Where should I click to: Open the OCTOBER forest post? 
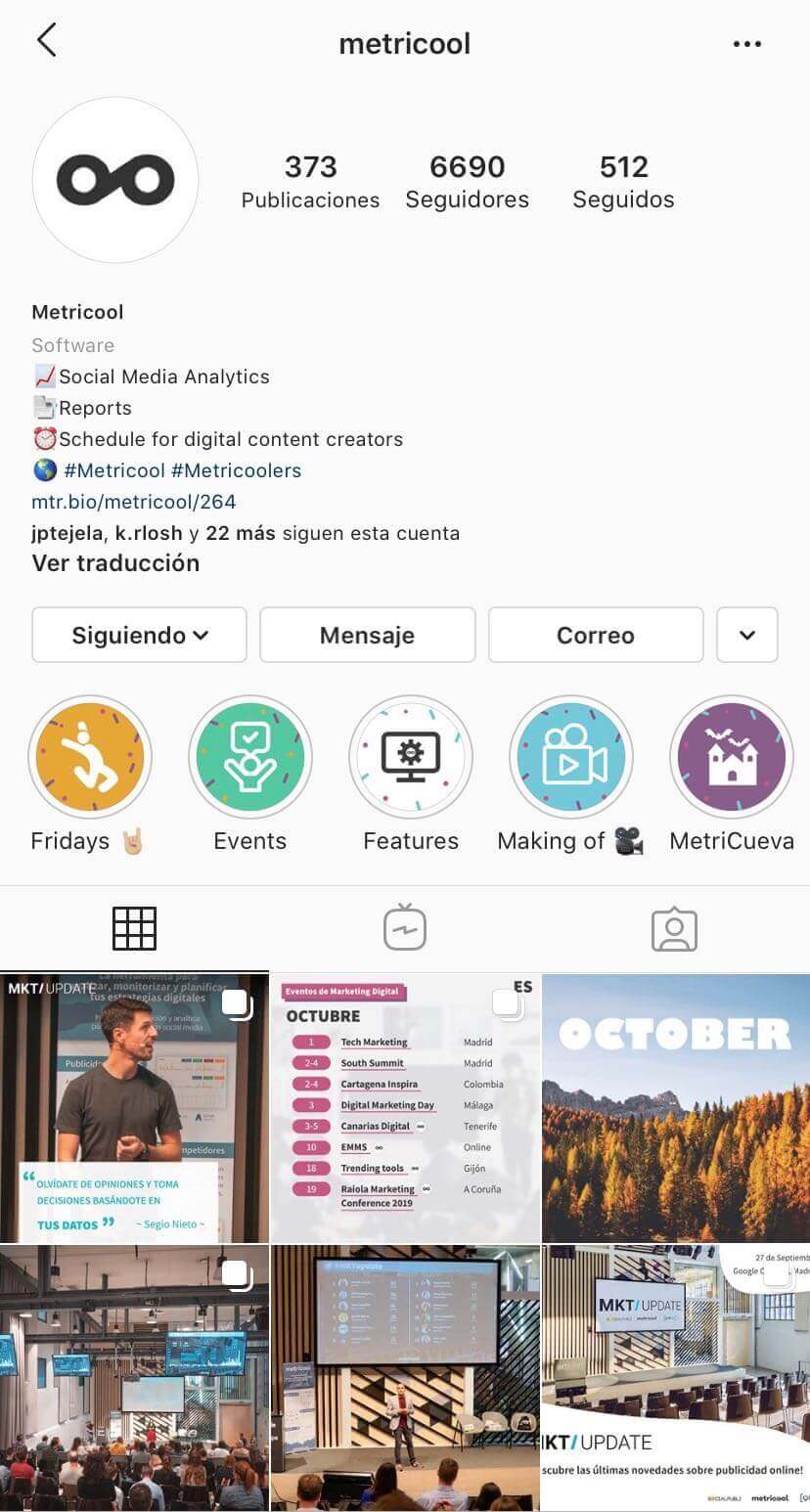tap(676, 1108)
